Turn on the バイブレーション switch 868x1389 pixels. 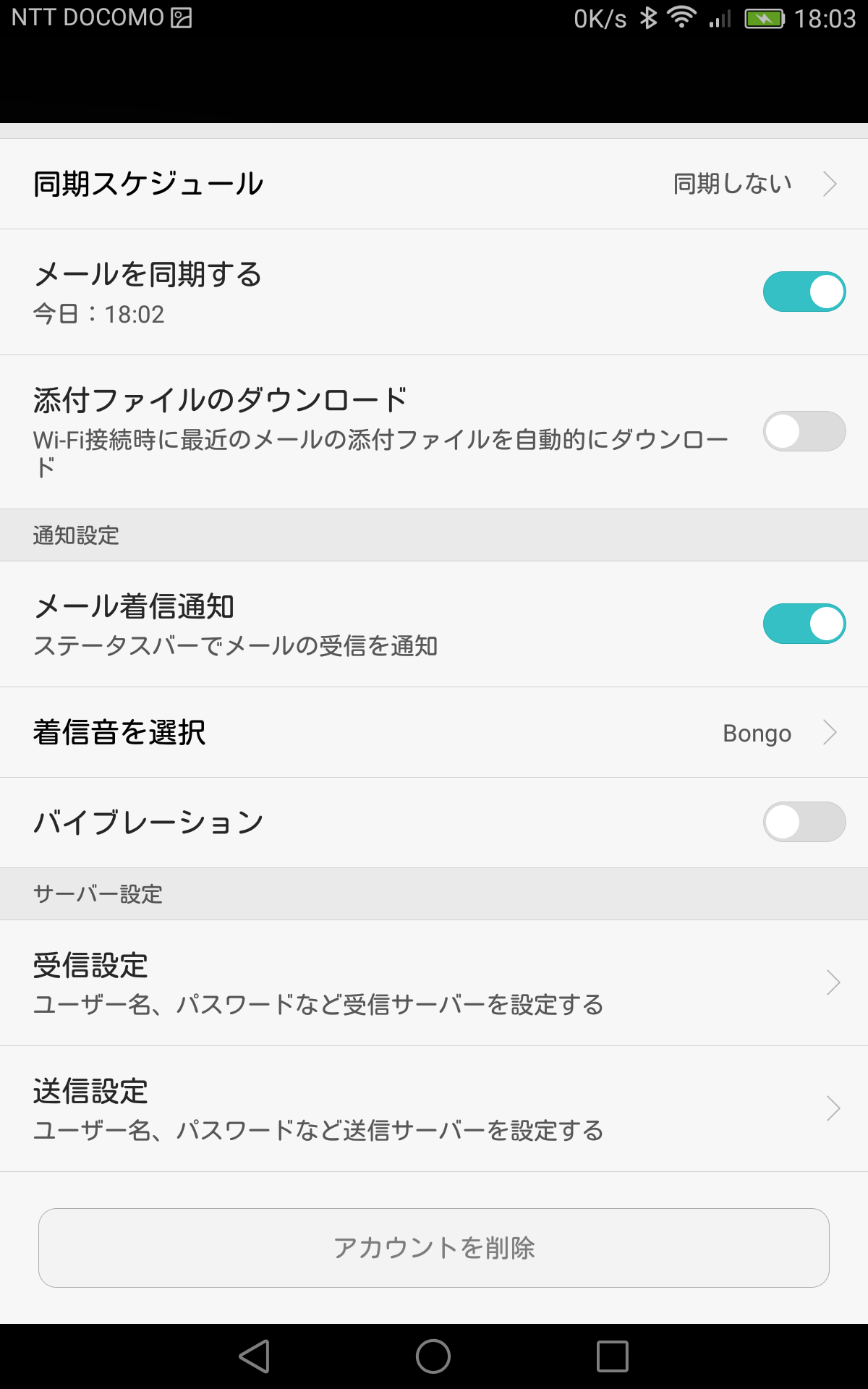click(x=804, y=822)
